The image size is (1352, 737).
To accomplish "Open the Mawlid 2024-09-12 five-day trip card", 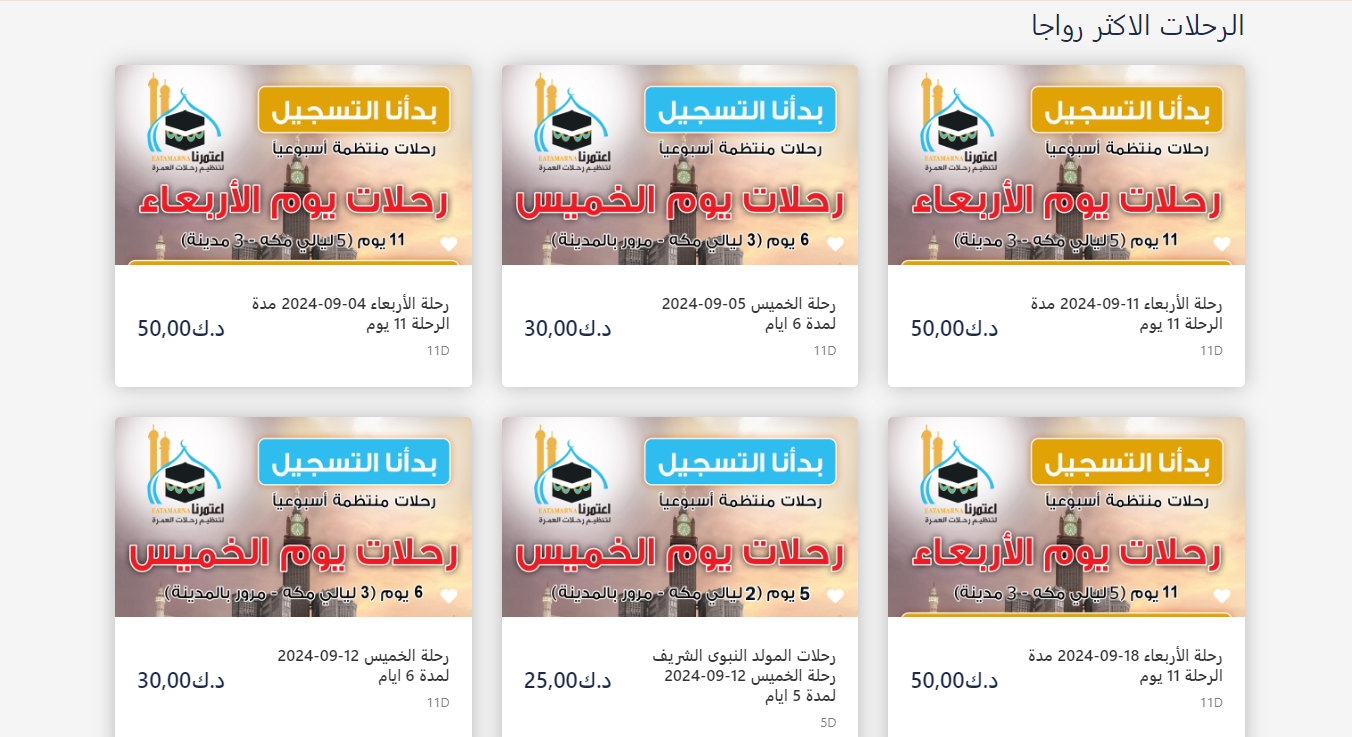I will click(x=680, y=577).
